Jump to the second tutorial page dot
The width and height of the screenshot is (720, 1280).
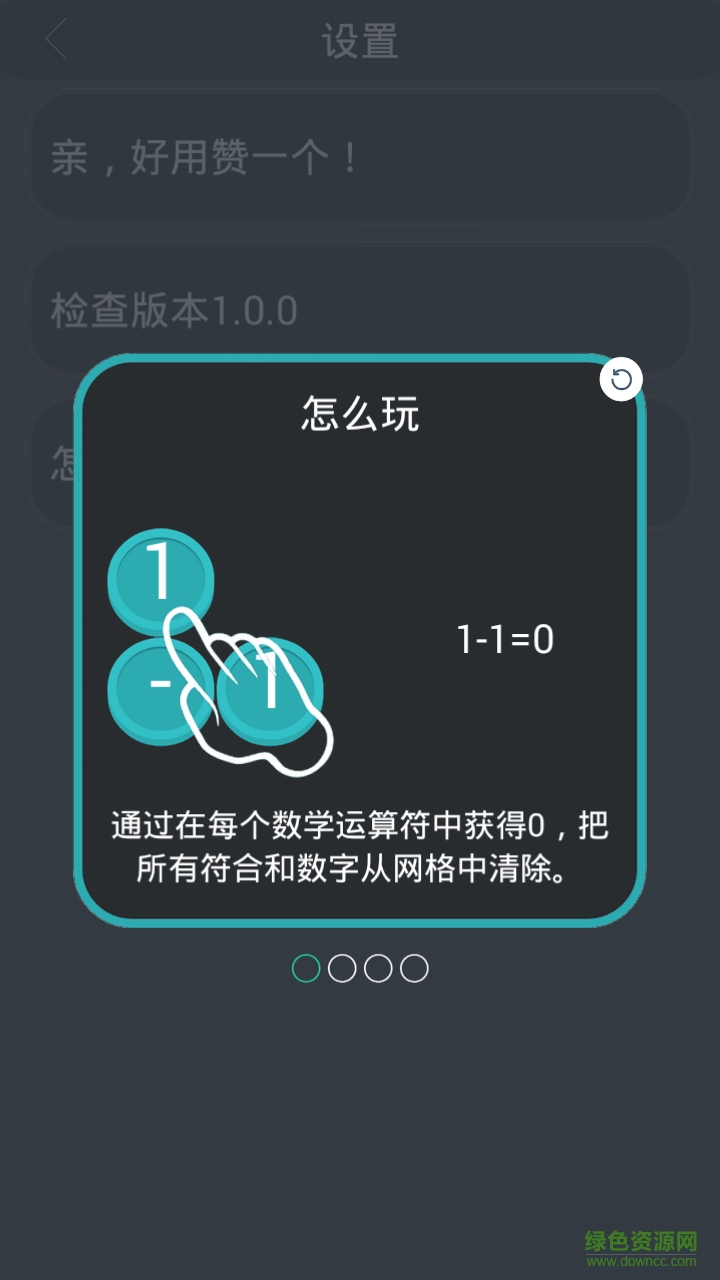point(342,968)
